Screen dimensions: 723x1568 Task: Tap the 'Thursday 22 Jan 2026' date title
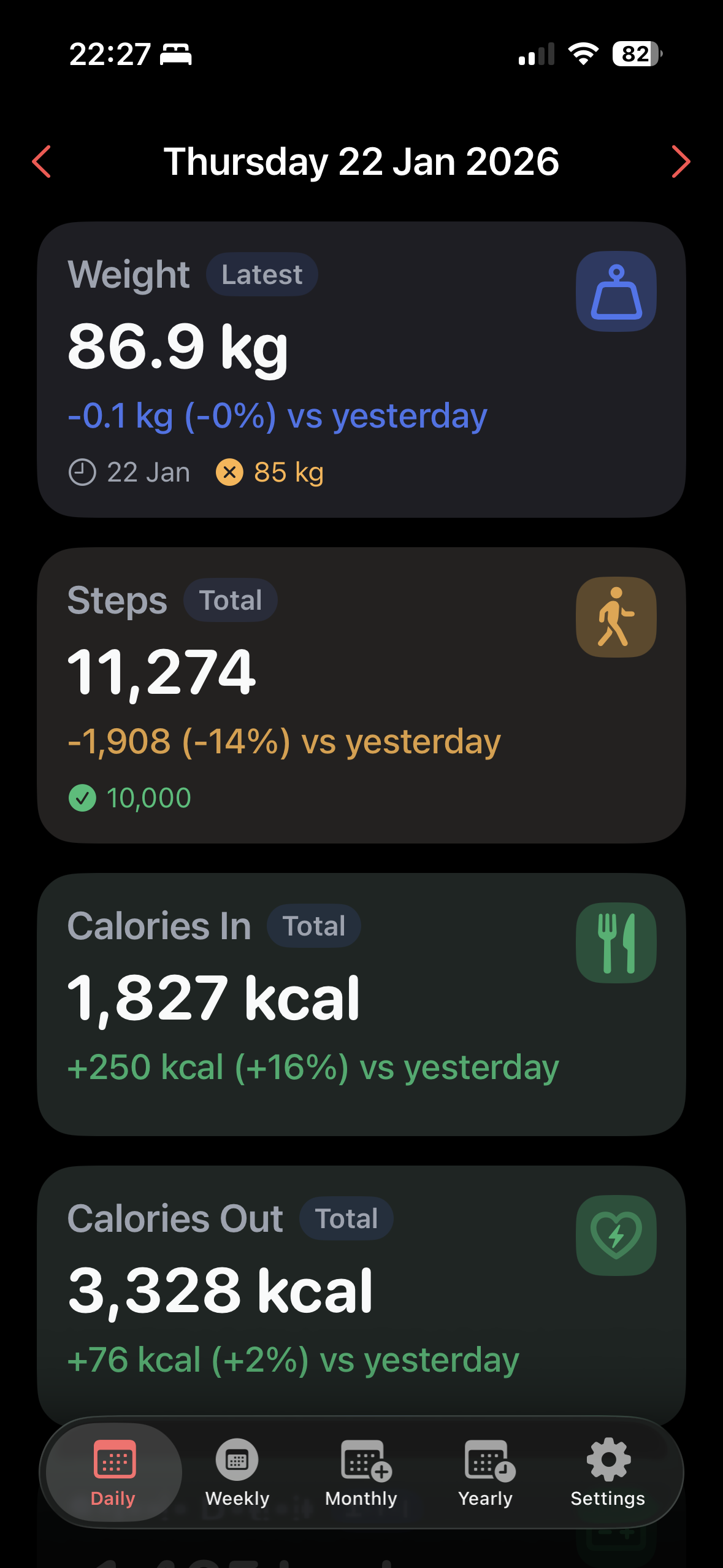pyautogui.click(x=361, y=161)
